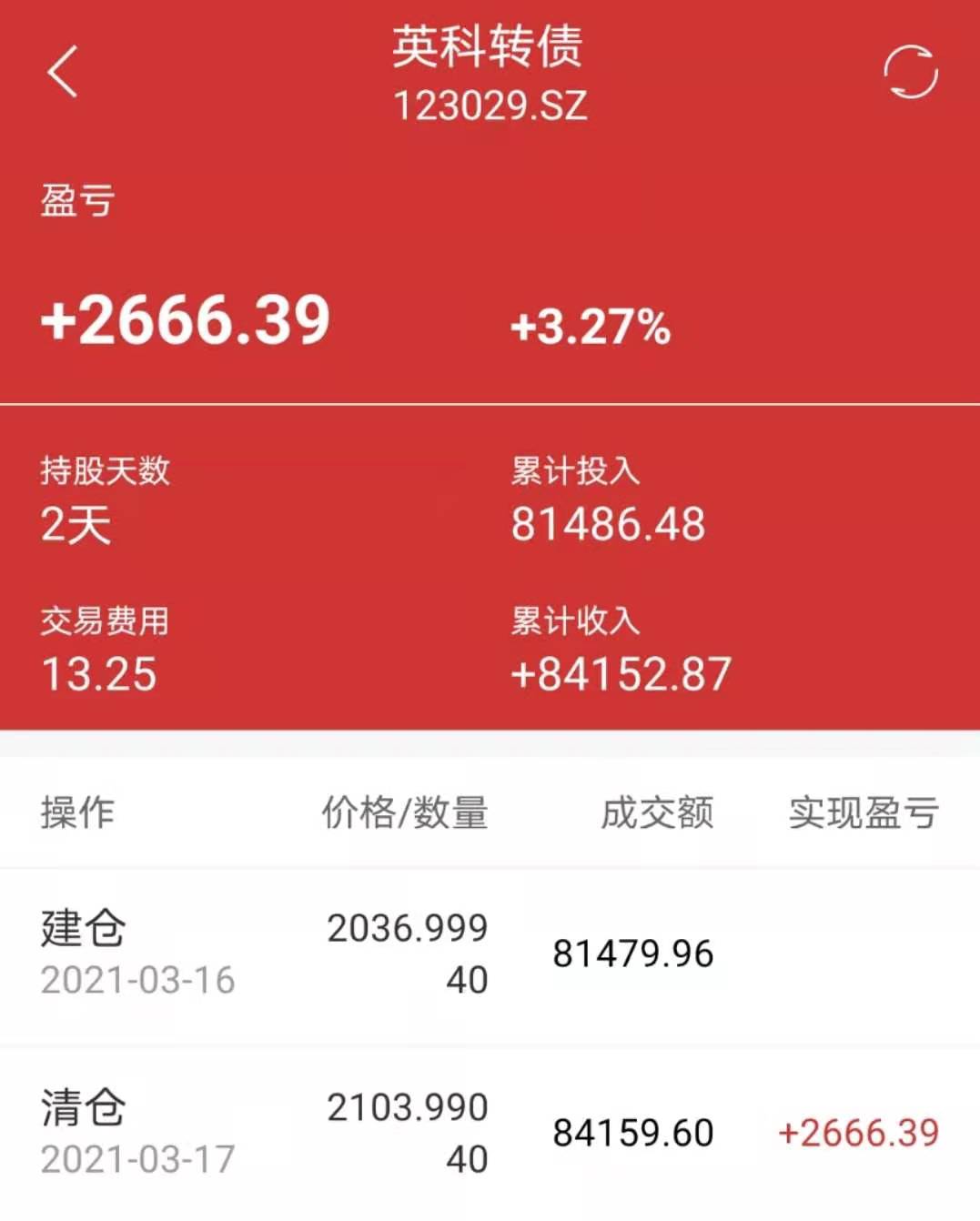
Task: Go back from 英科转债 details
Action: 63,72
